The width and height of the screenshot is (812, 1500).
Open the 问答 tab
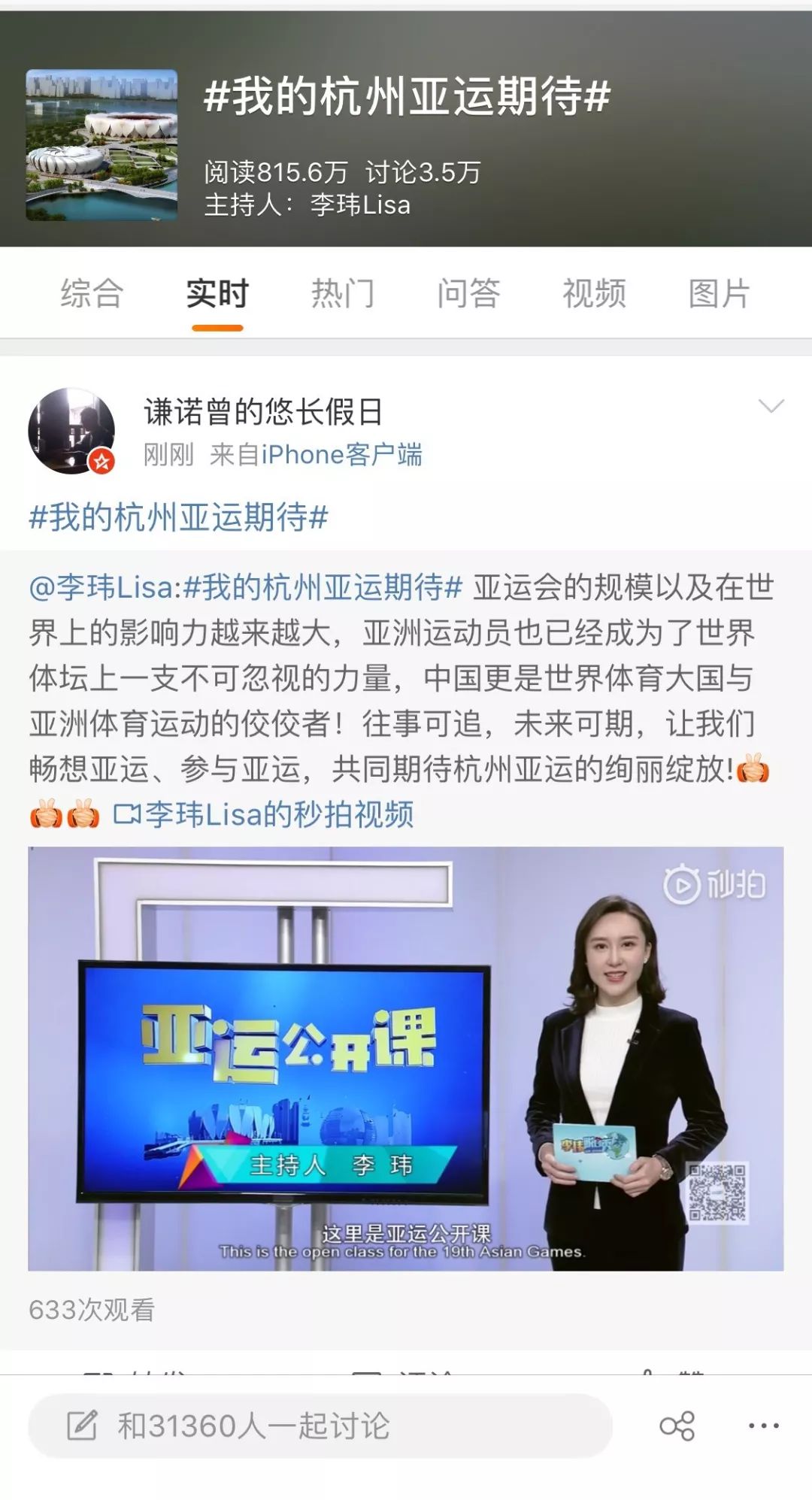point(468,293)
